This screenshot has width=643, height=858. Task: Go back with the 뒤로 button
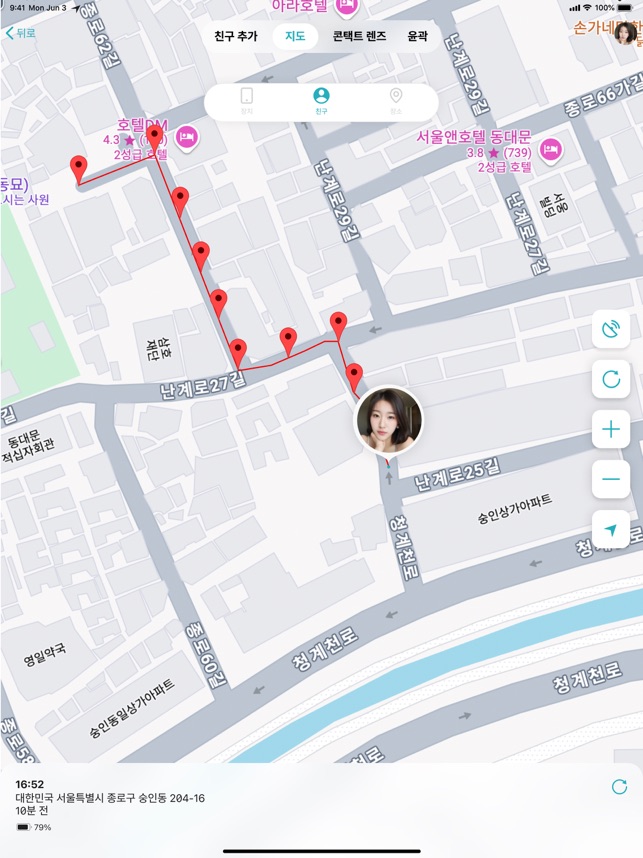tap(20, 33)
